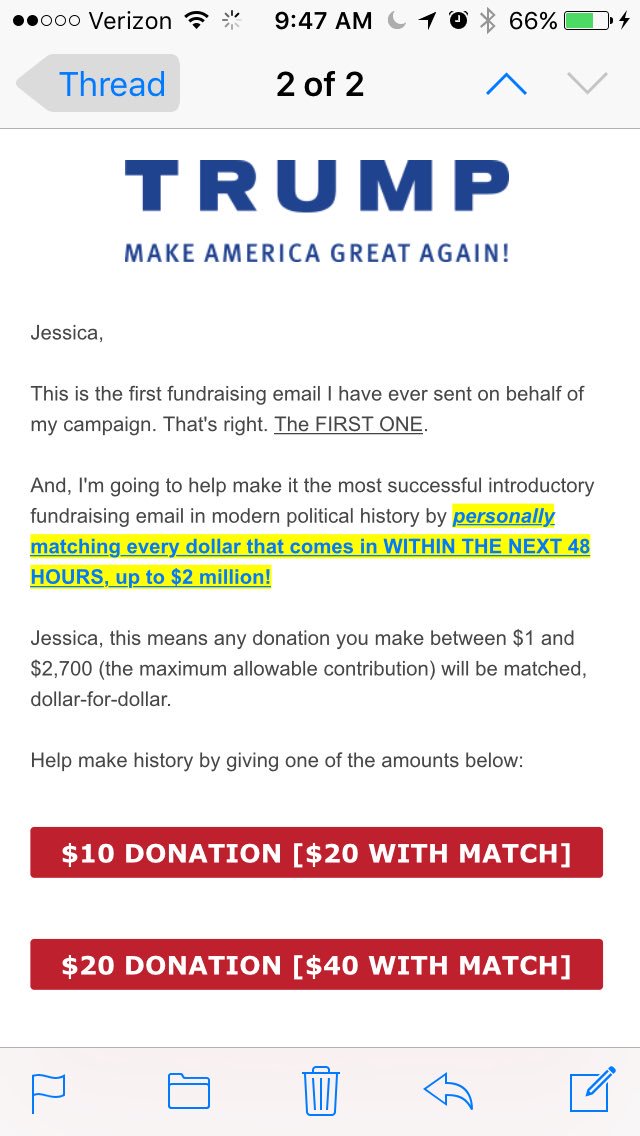Viewport: 640px width, 1136px height.
Task: Compose a new email
Action: click(593, 1089)
